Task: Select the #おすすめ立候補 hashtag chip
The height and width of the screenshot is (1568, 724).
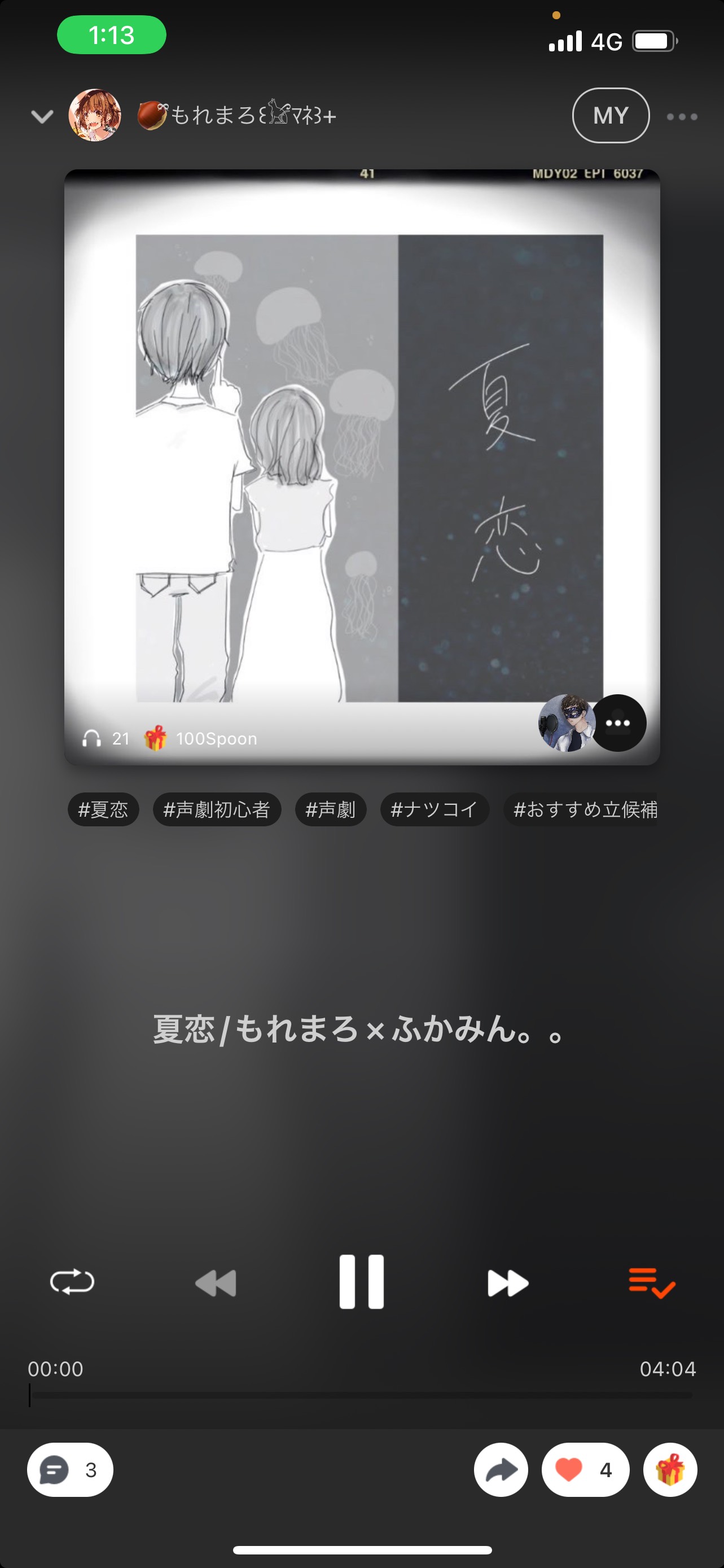Action: pos(584,809)
